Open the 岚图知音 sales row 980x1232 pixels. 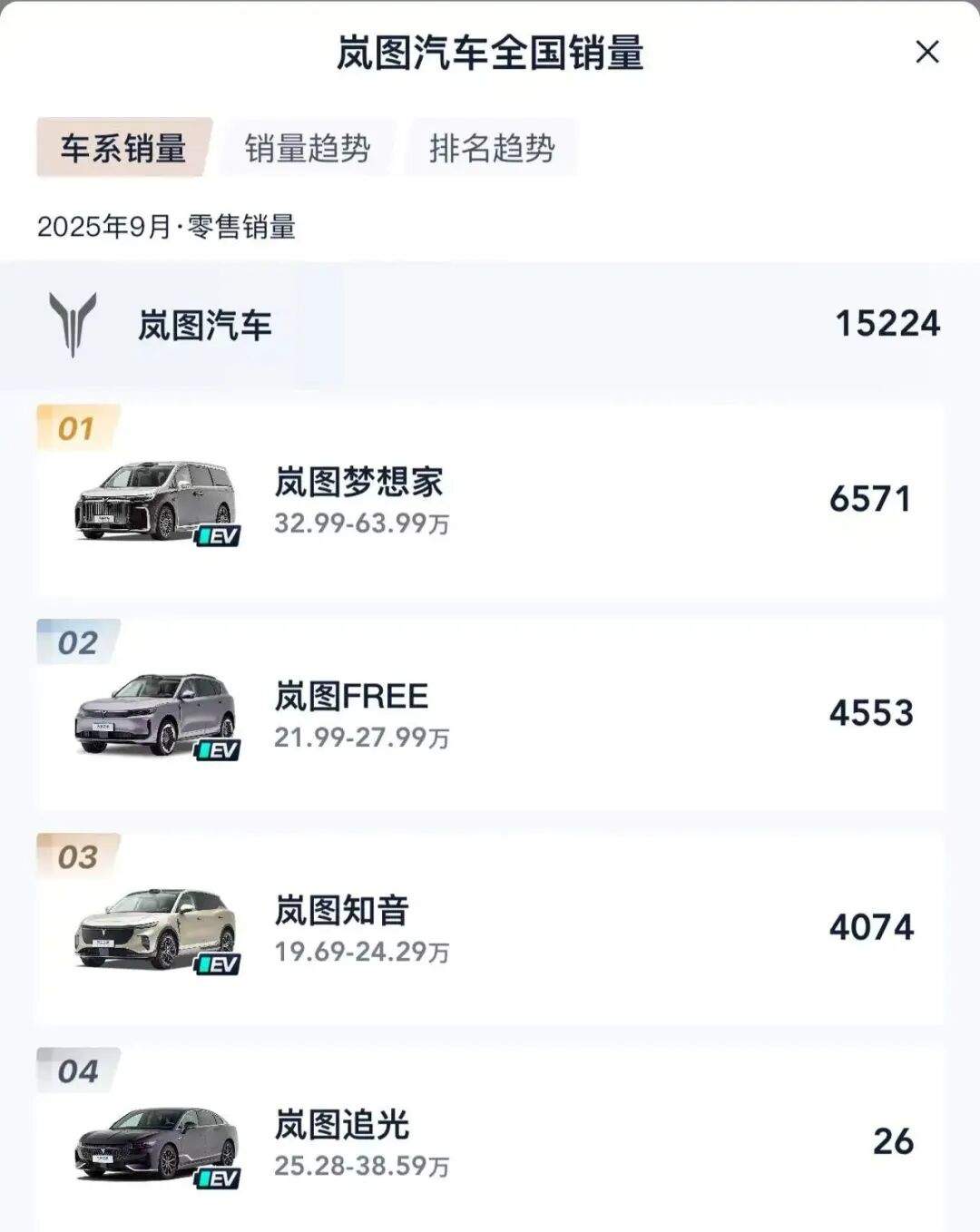pos(490,928)
